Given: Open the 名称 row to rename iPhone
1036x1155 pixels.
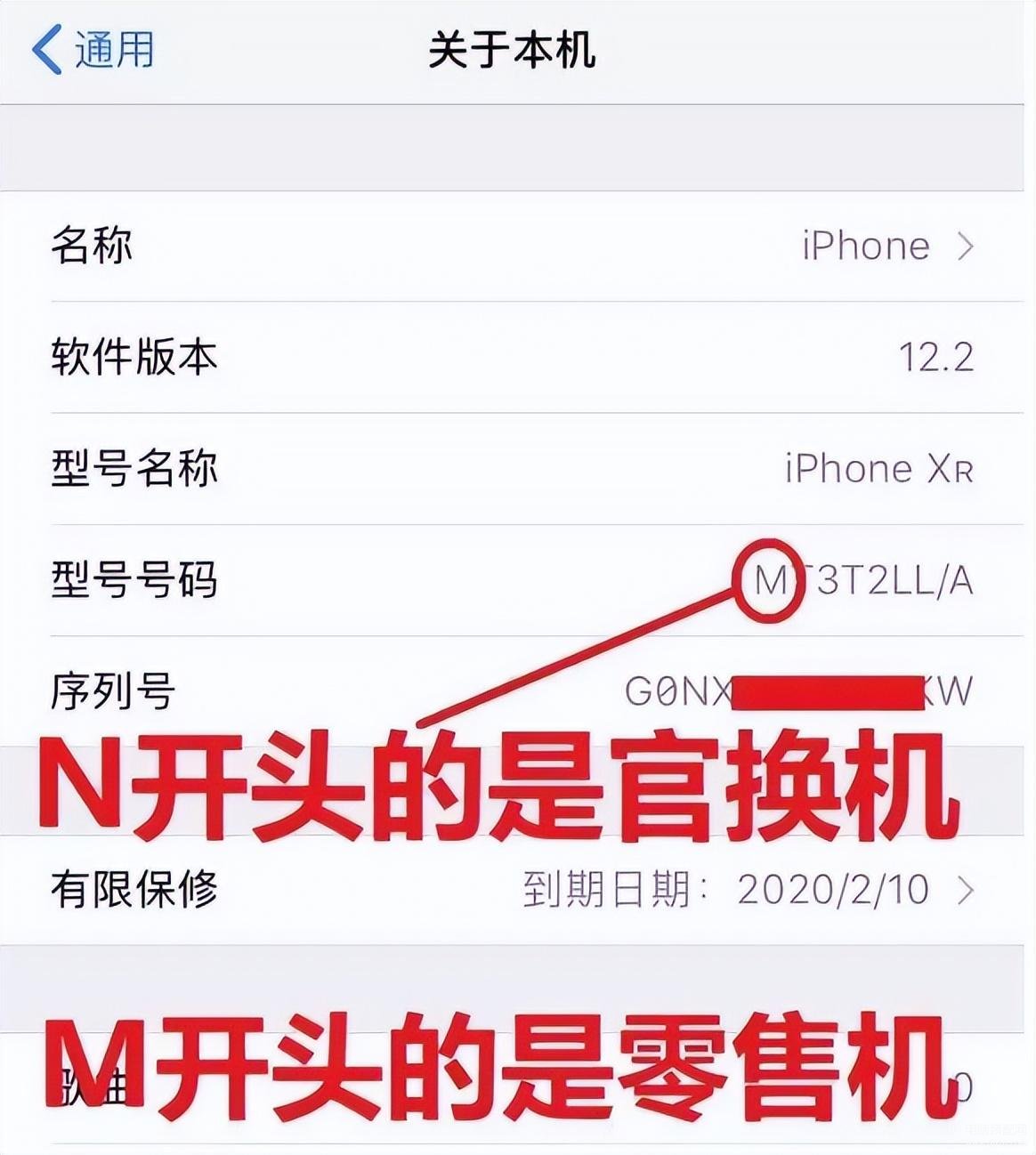Looking at the screenshot, I should (516, 246).
